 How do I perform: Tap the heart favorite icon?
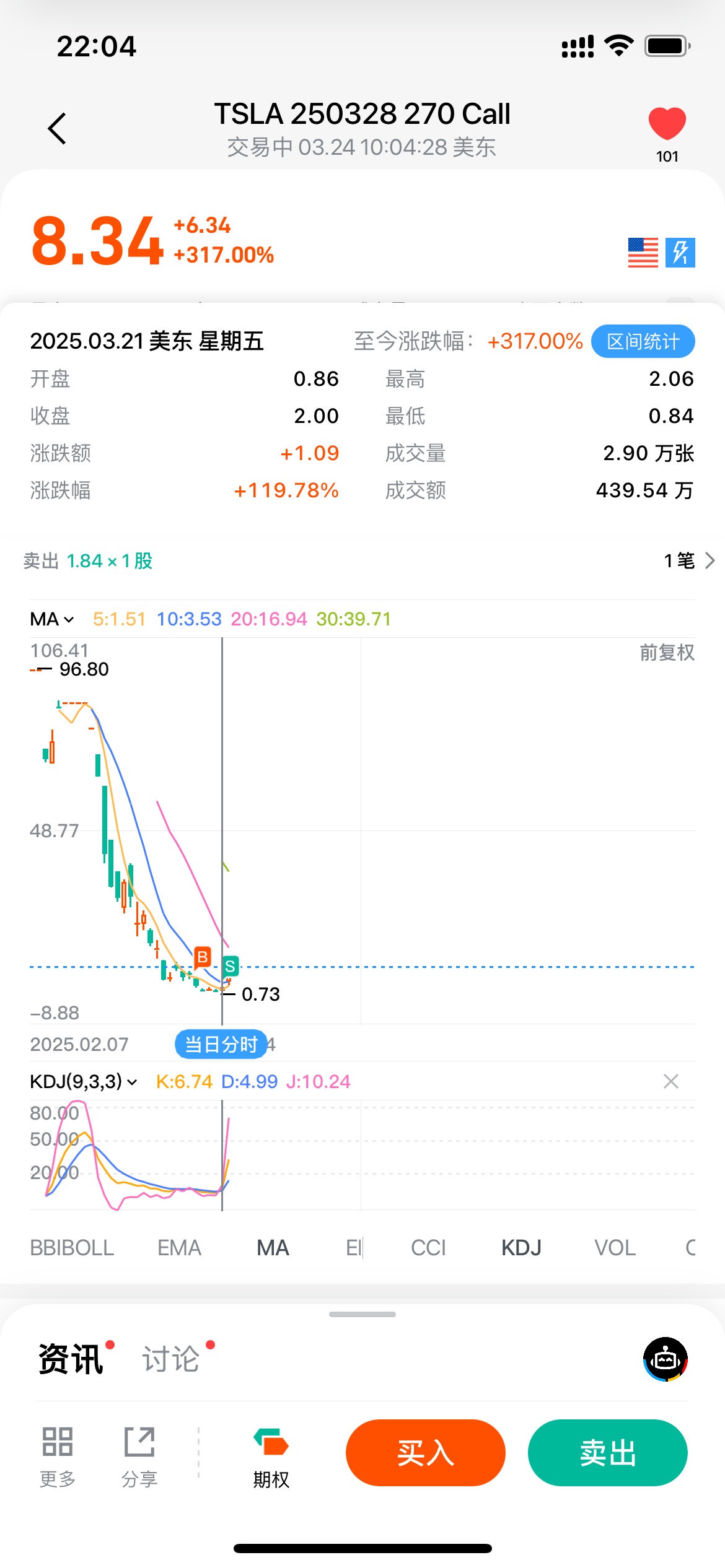point(667,123)
